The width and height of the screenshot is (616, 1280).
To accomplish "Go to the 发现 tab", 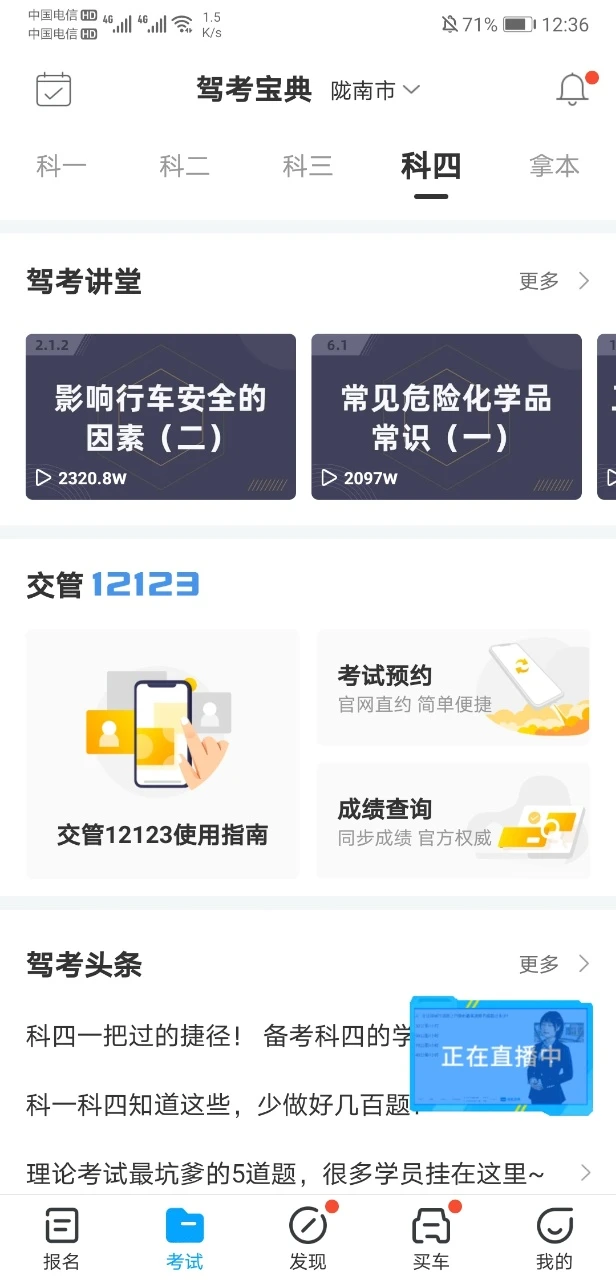I will coord(308,1238).
